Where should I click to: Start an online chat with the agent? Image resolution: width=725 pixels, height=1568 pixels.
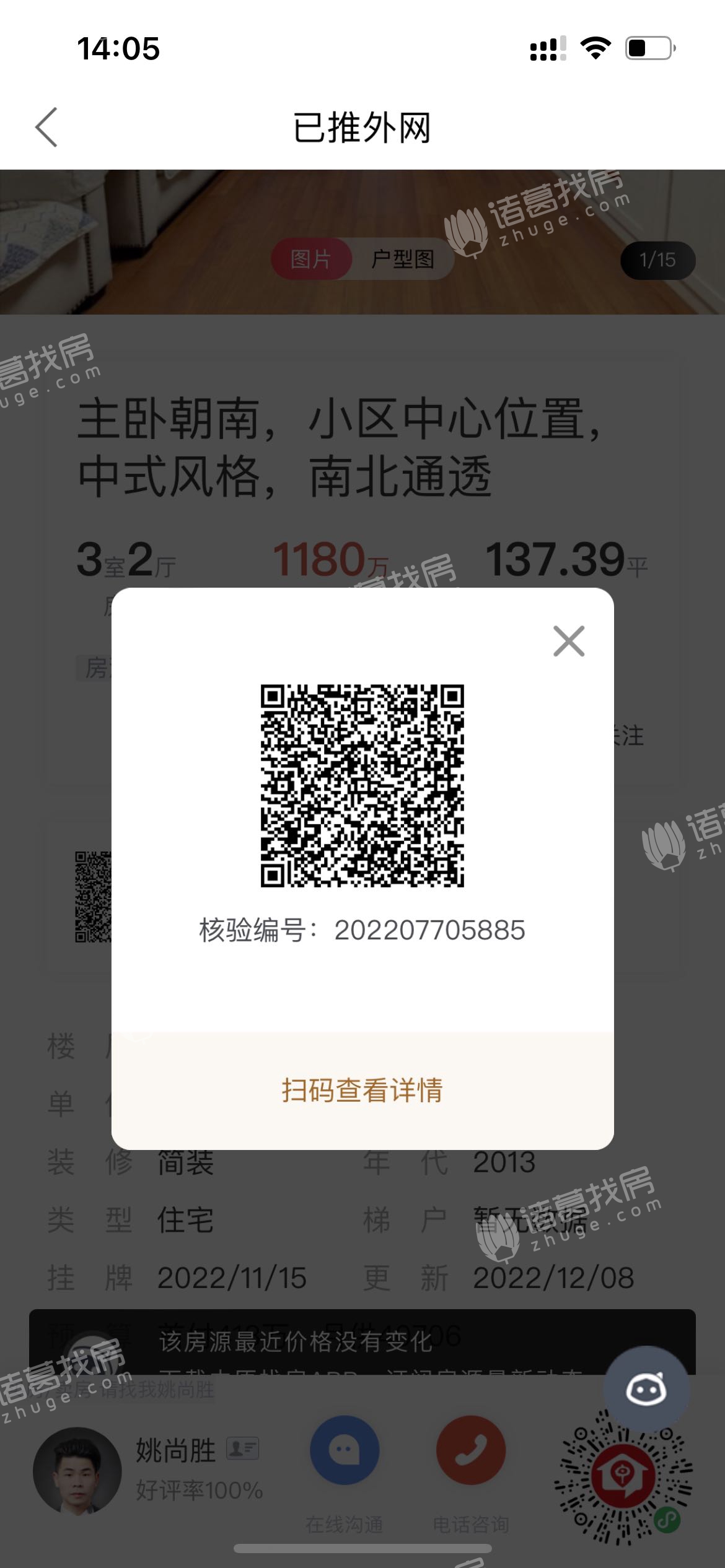[345, 1452]
